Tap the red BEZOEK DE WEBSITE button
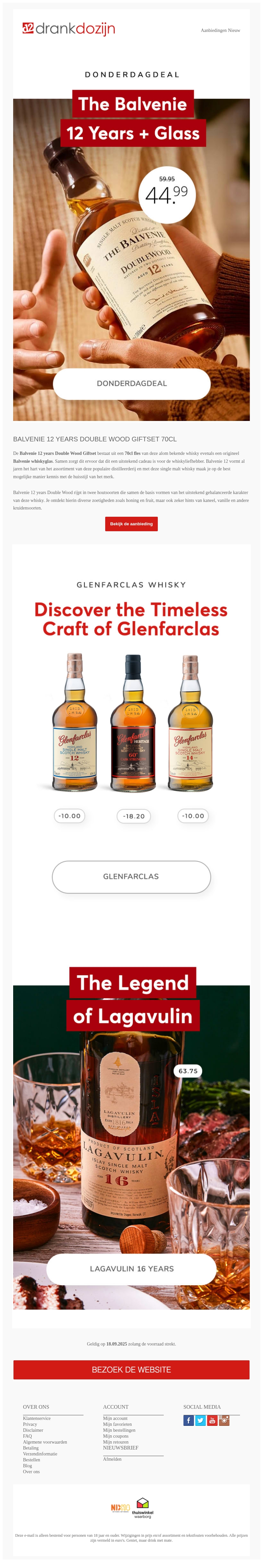This screenshot has width=263, height=1568. click(131, 1370)
